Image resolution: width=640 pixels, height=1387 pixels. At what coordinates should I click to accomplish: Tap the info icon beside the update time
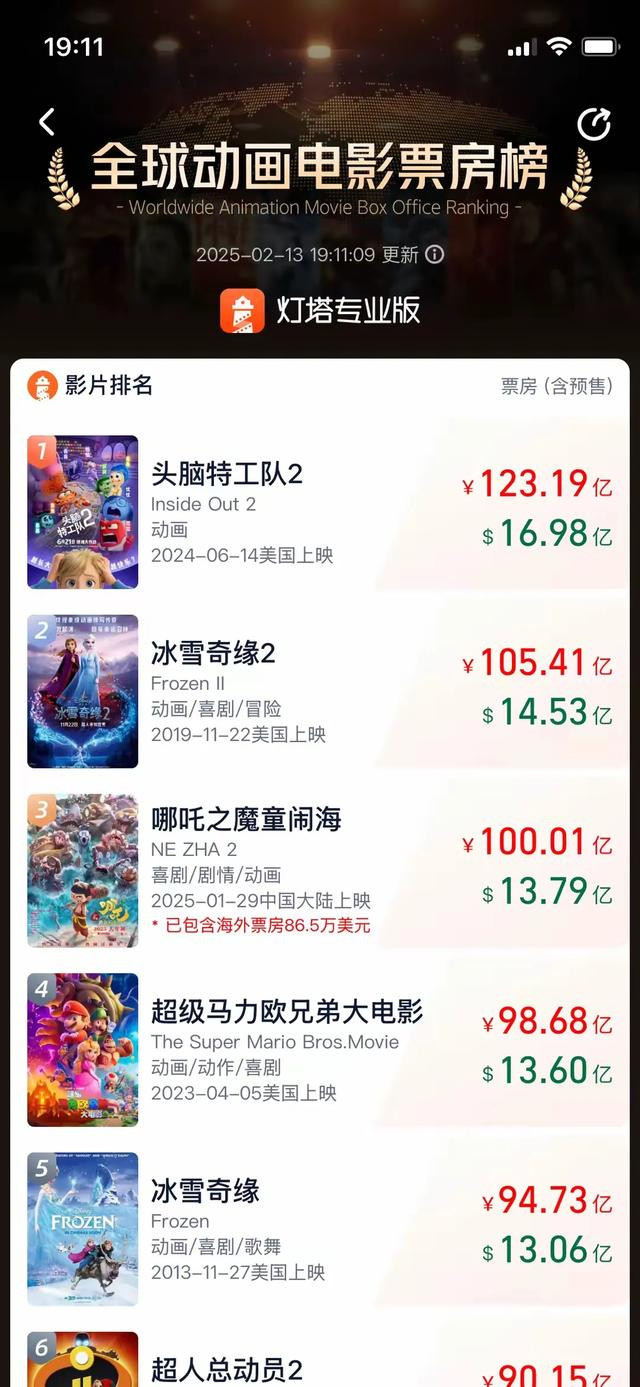(434, 254)
